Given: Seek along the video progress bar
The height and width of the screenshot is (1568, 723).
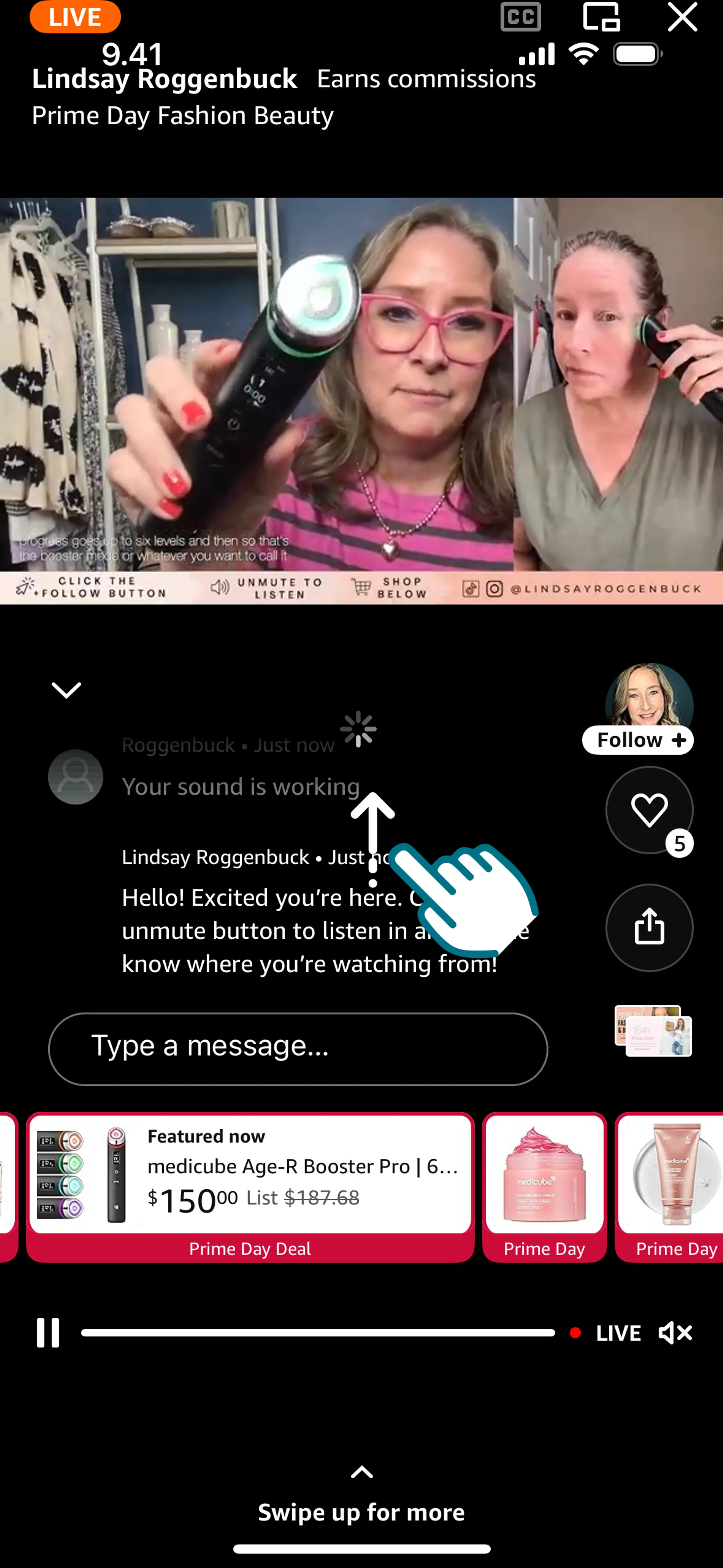Looking at the screenshot, I should tap(318, 1333).
